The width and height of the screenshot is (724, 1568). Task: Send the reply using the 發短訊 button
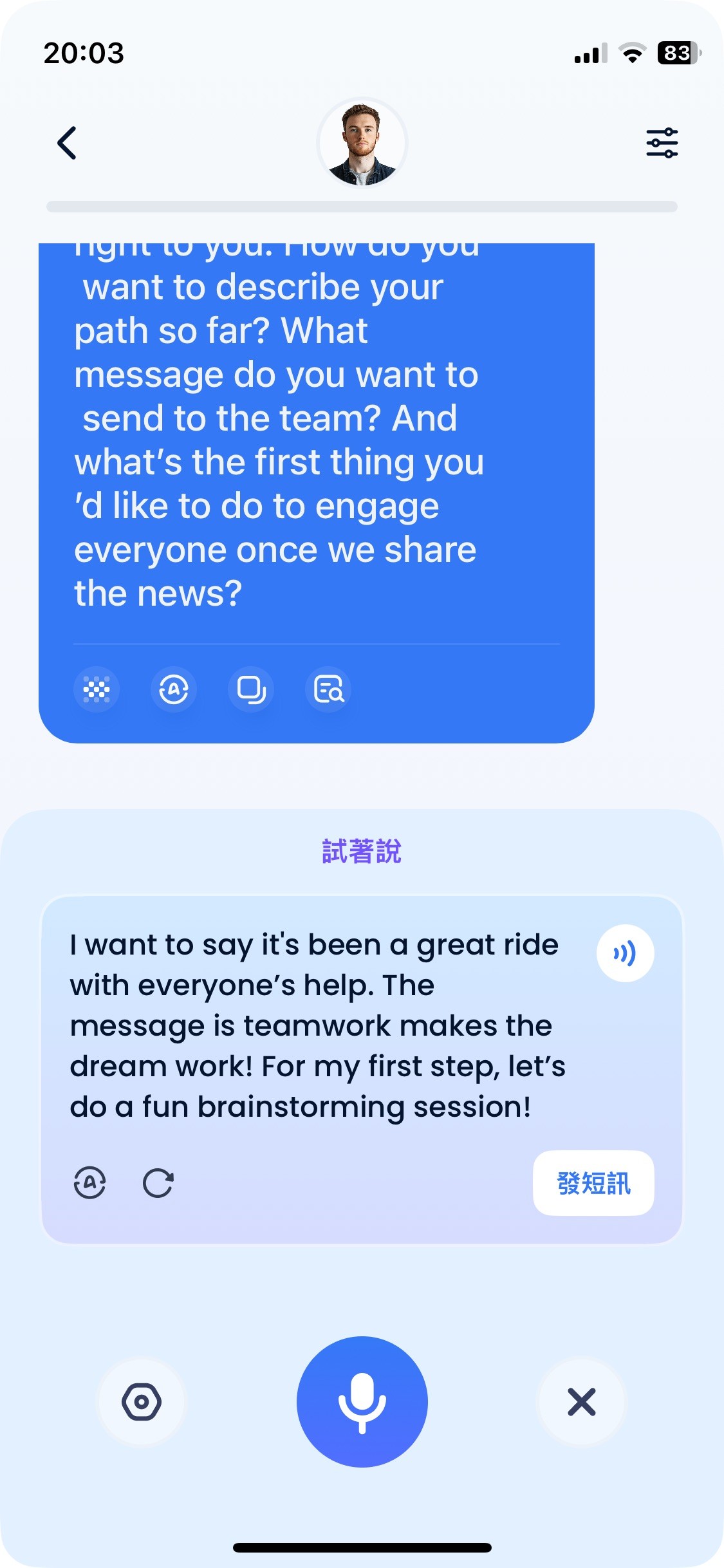tap(593, 1183)
